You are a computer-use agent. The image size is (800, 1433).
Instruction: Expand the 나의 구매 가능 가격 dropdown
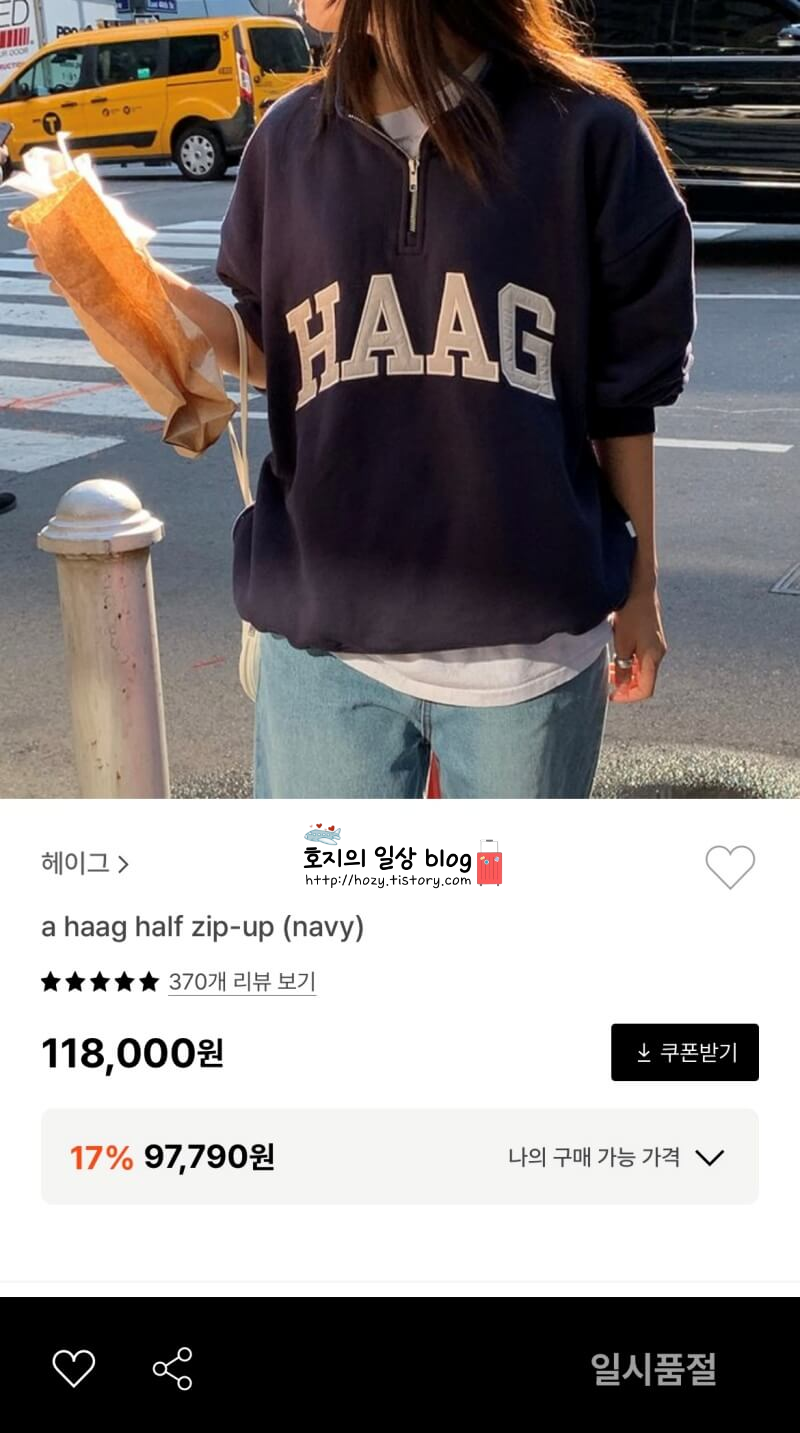[711, 1157]
